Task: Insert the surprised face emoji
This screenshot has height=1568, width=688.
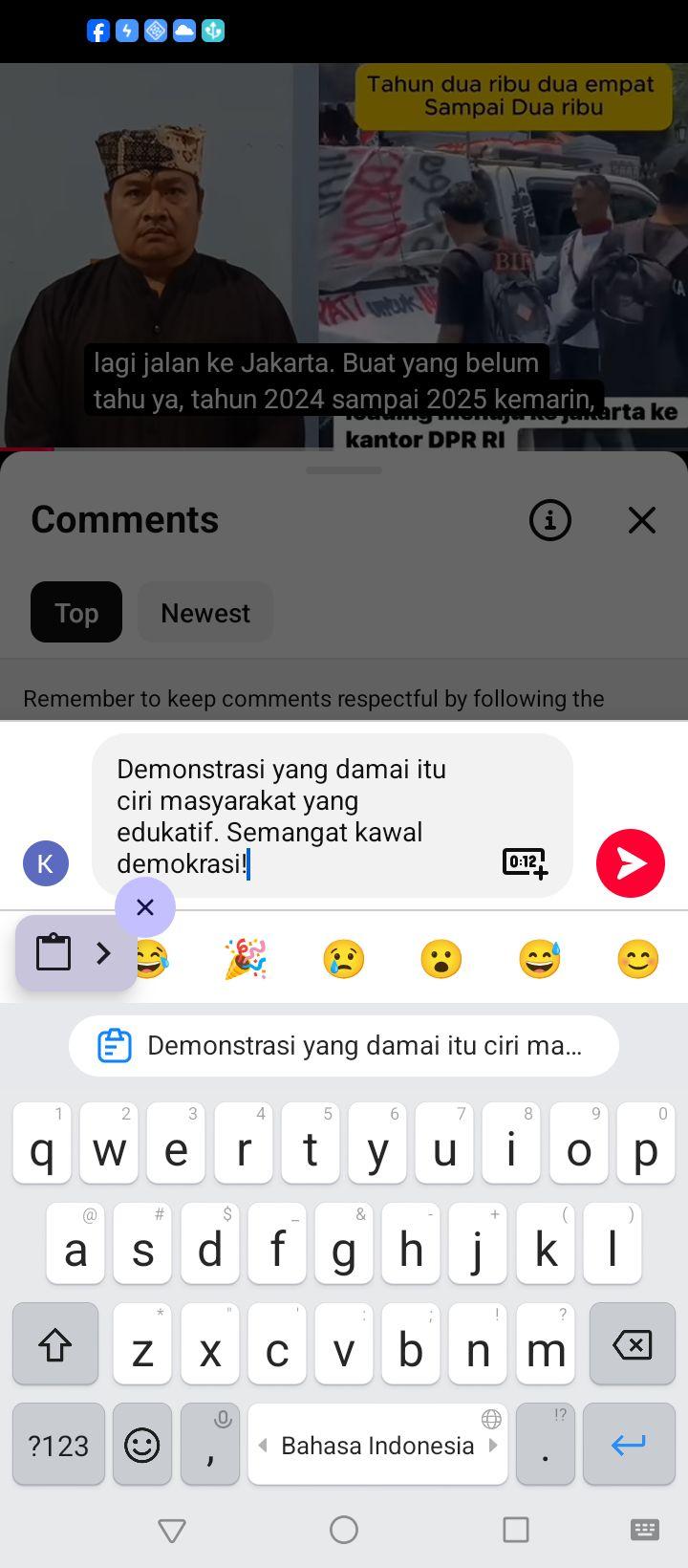Action: click(x=441, y=959)
